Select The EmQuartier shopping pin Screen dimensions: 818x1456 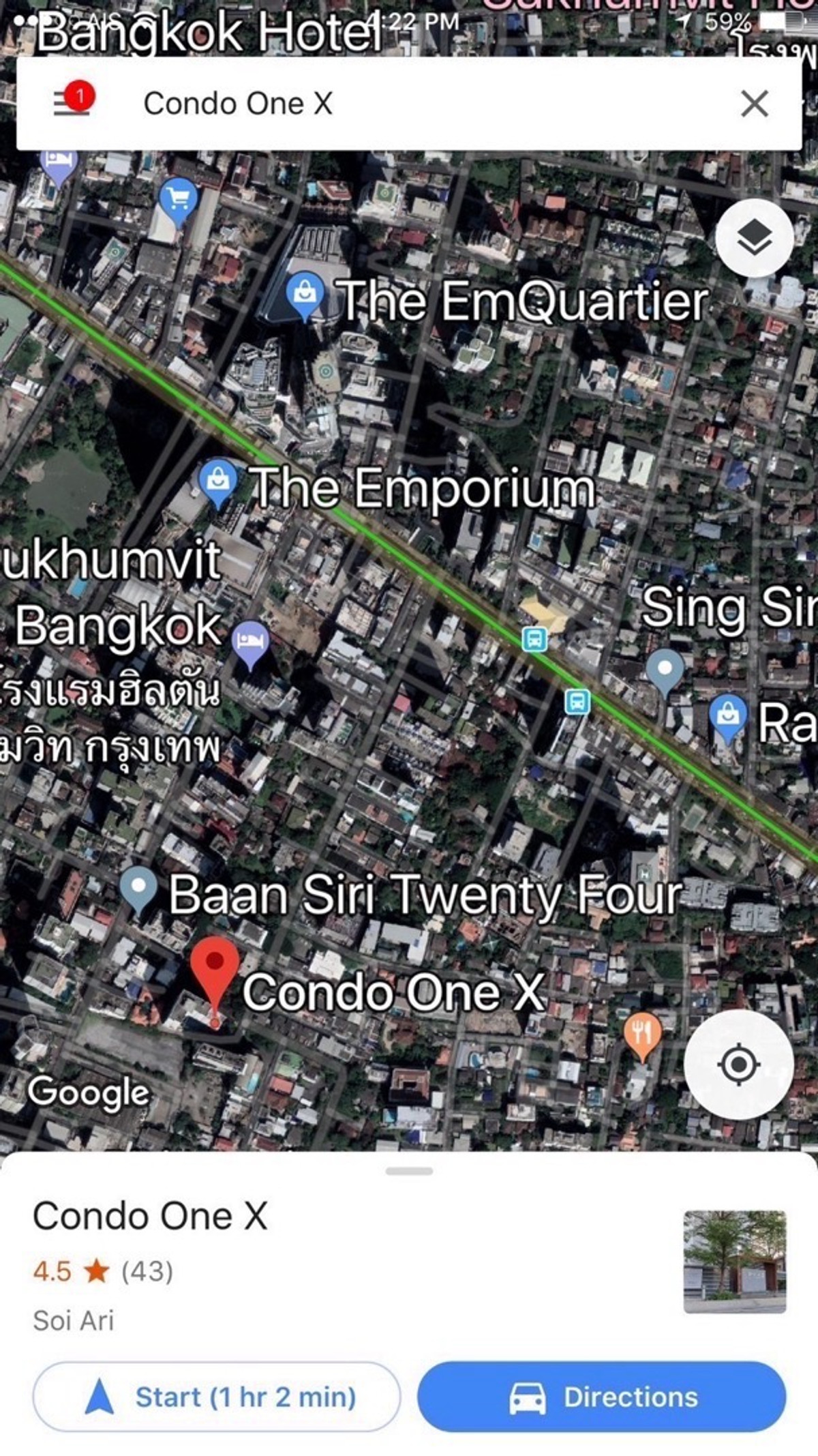coord(305,295)
